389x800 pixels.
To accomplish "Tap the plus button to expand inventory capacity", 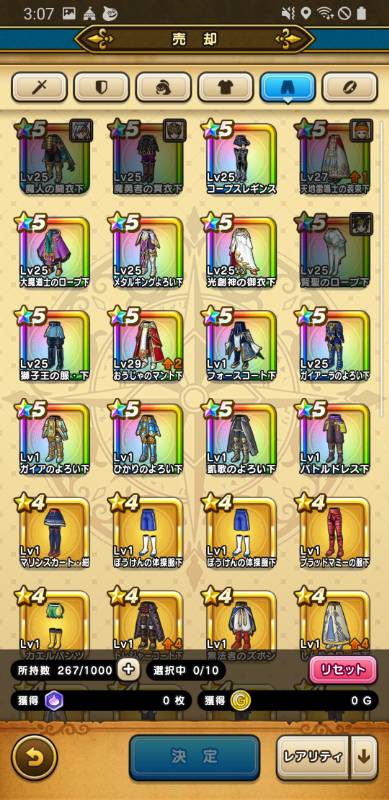I will pos(129,669).
